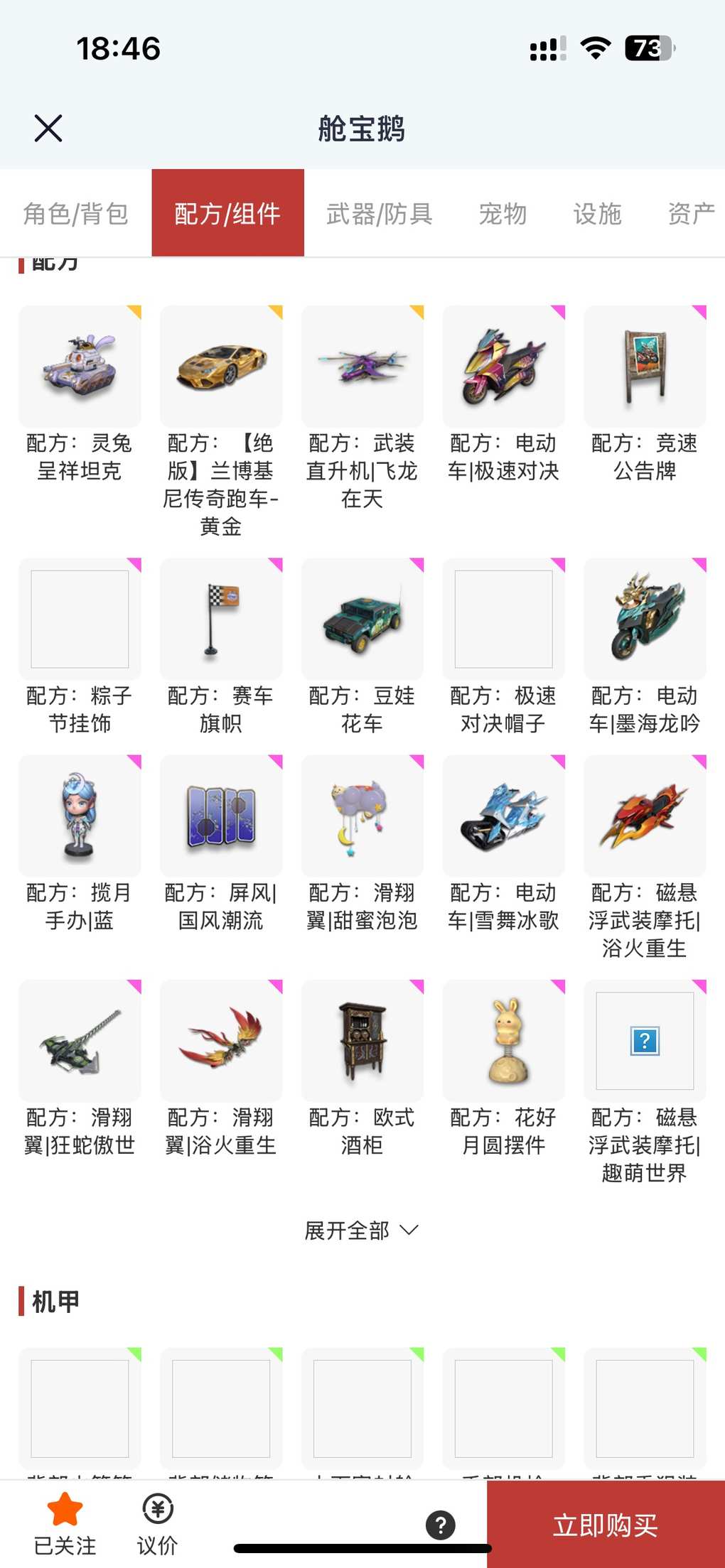
Task: Switch to the 角色/背包 tab
Action: click(76, 213)
